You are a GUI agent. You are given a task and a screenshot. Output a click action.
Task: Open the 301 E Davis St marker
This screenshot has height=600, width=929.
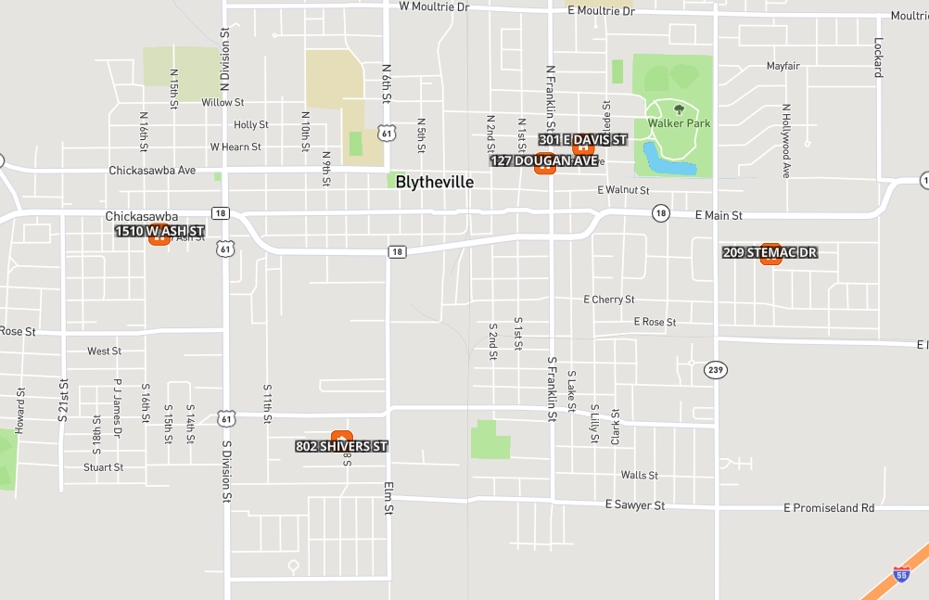(583, 147)
